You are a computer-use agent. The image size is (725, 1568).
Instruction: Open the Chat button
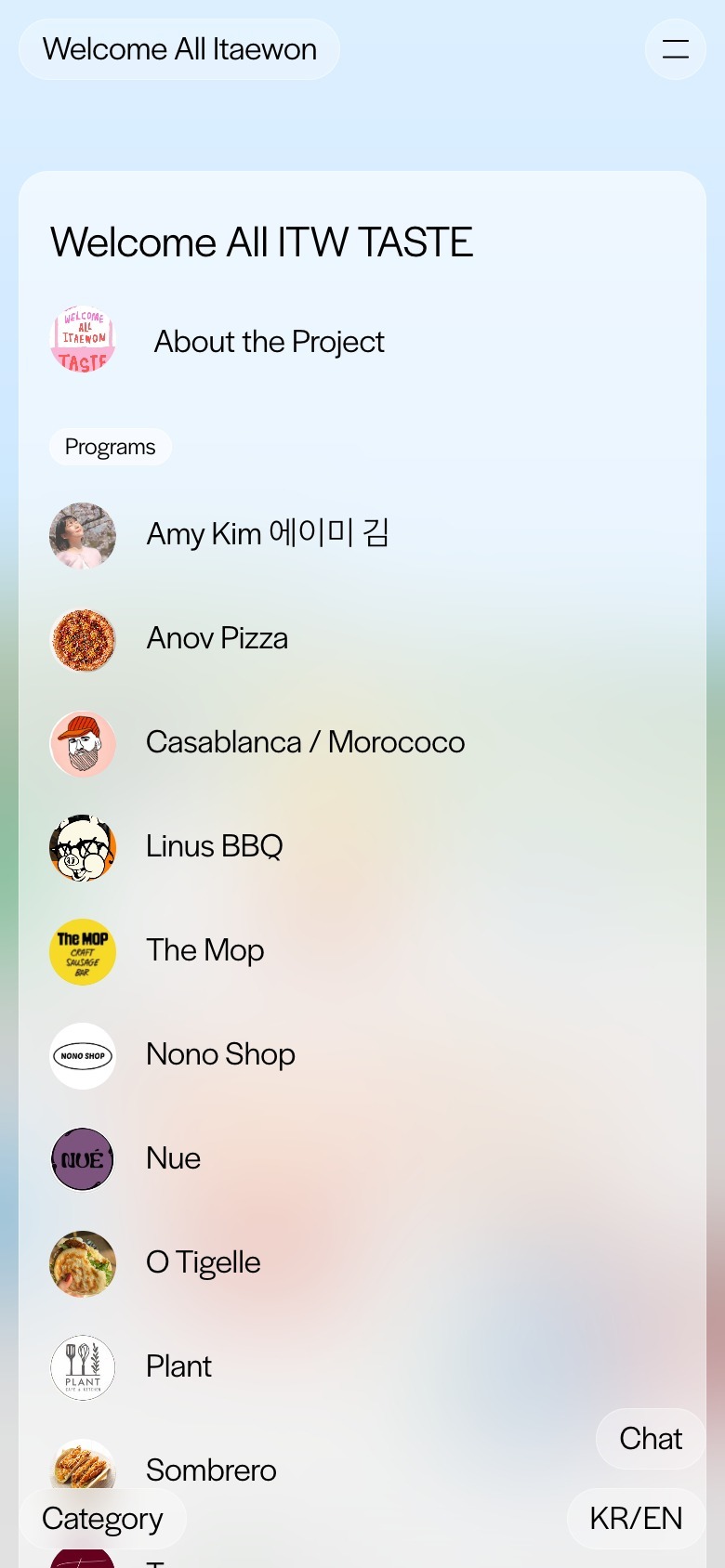coord(651,1438)
